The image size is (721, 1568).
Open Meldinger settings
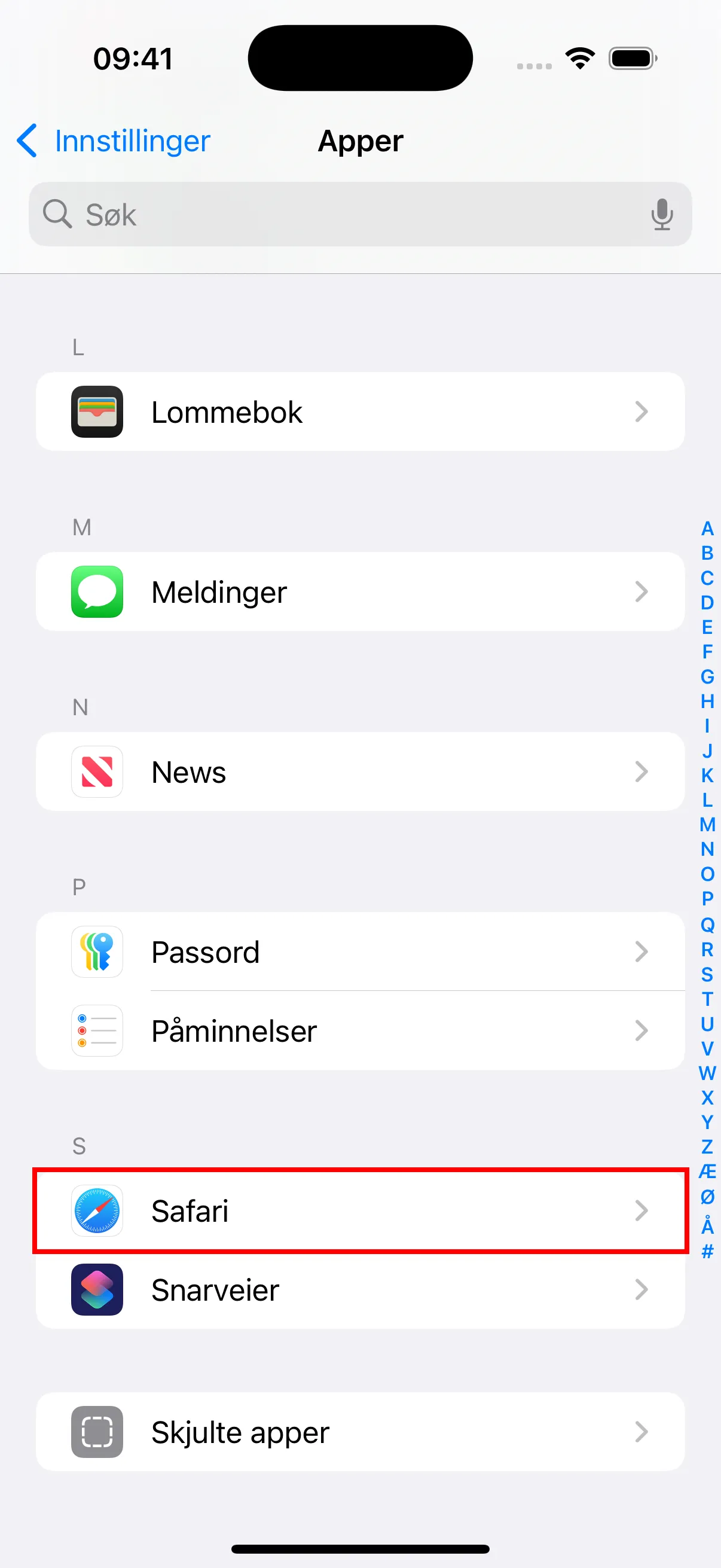[x=360, y=591]
